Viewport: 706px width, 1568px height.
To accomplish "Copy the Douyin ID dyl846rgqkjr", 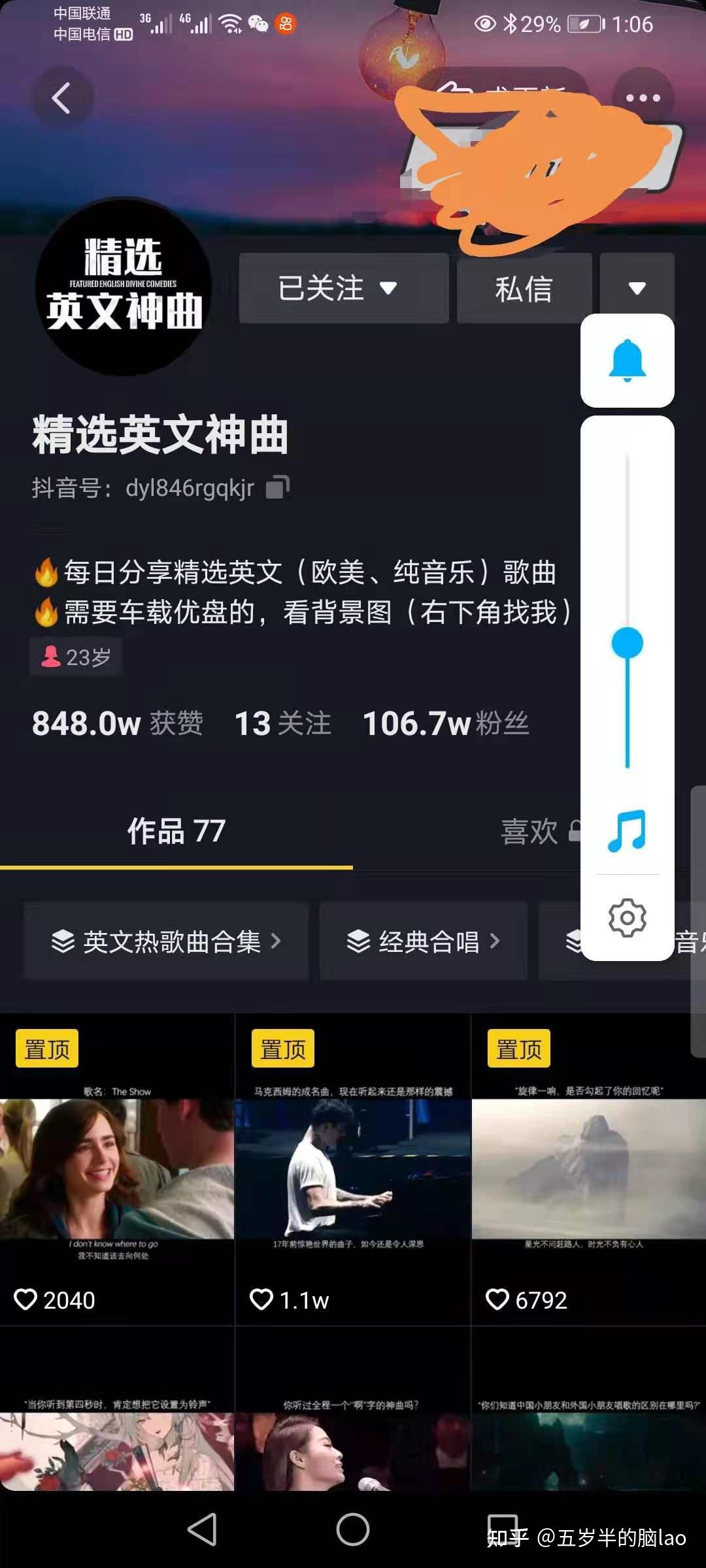I will click(278, 487).
